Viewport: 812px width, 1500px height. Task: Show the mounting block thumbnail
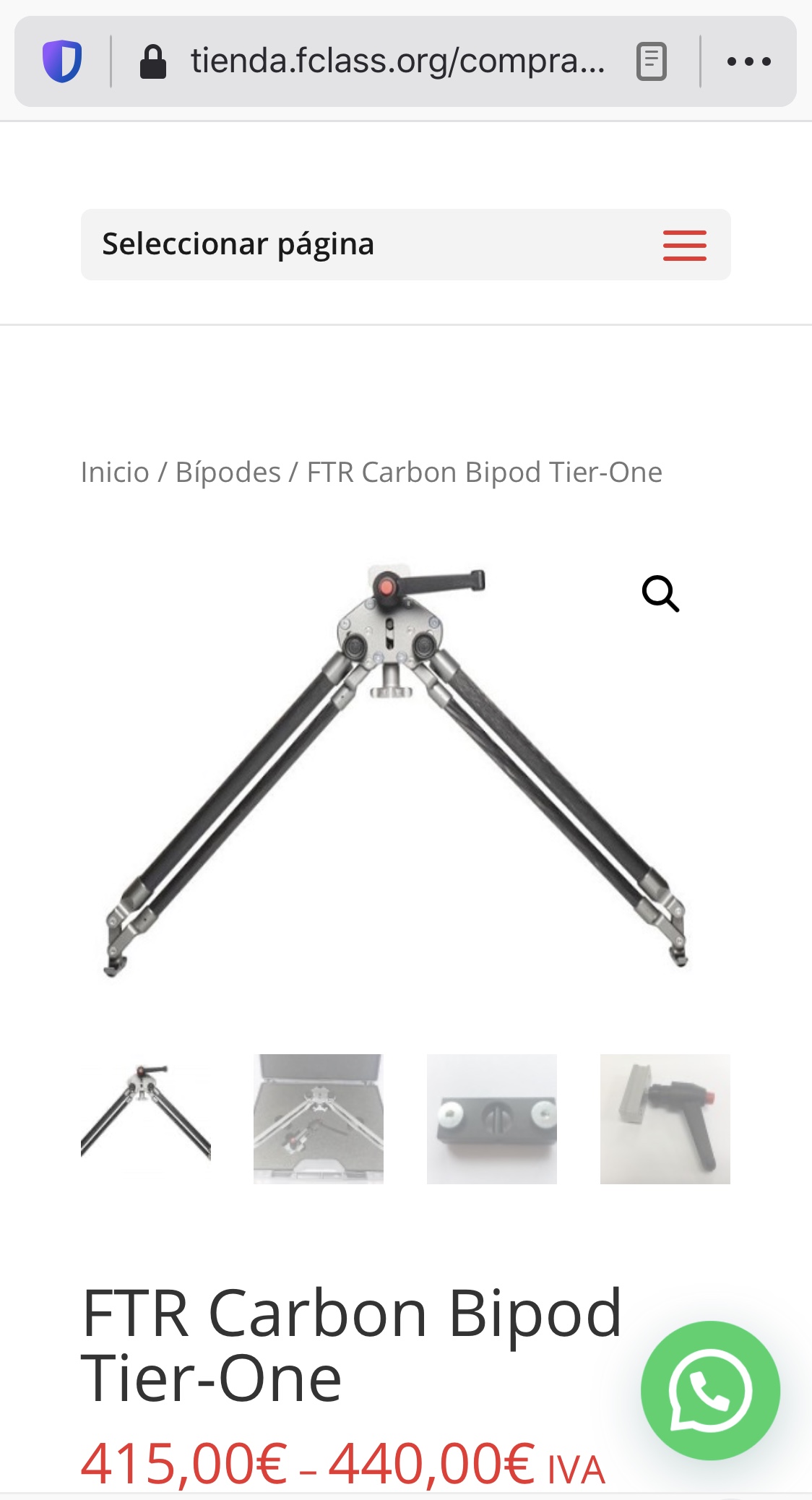(x=492, y=1118)
